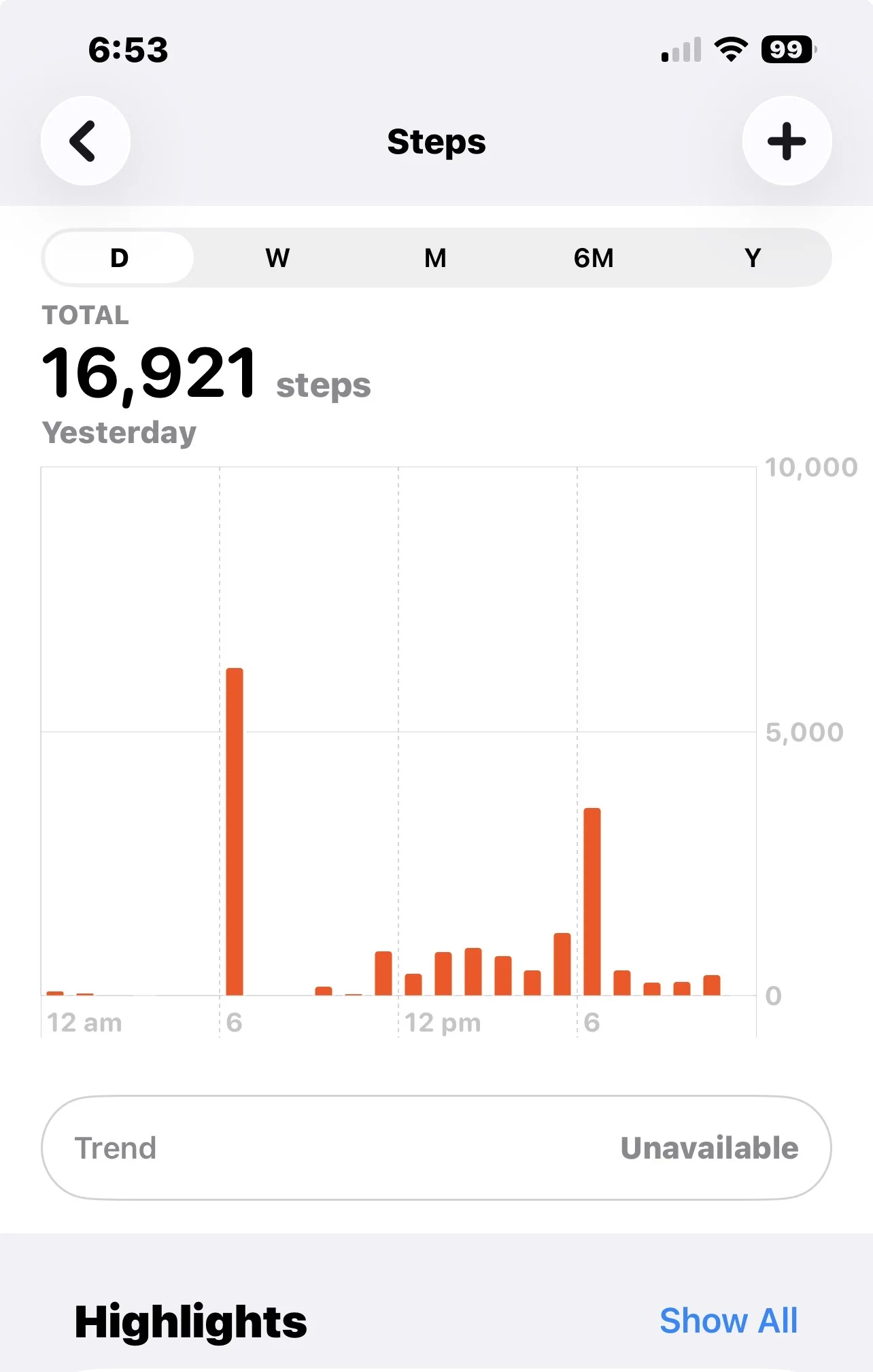The height and width of the screenshot is (1372, 873).
Task: Switch to the Y yearly view
Action: 752,258
